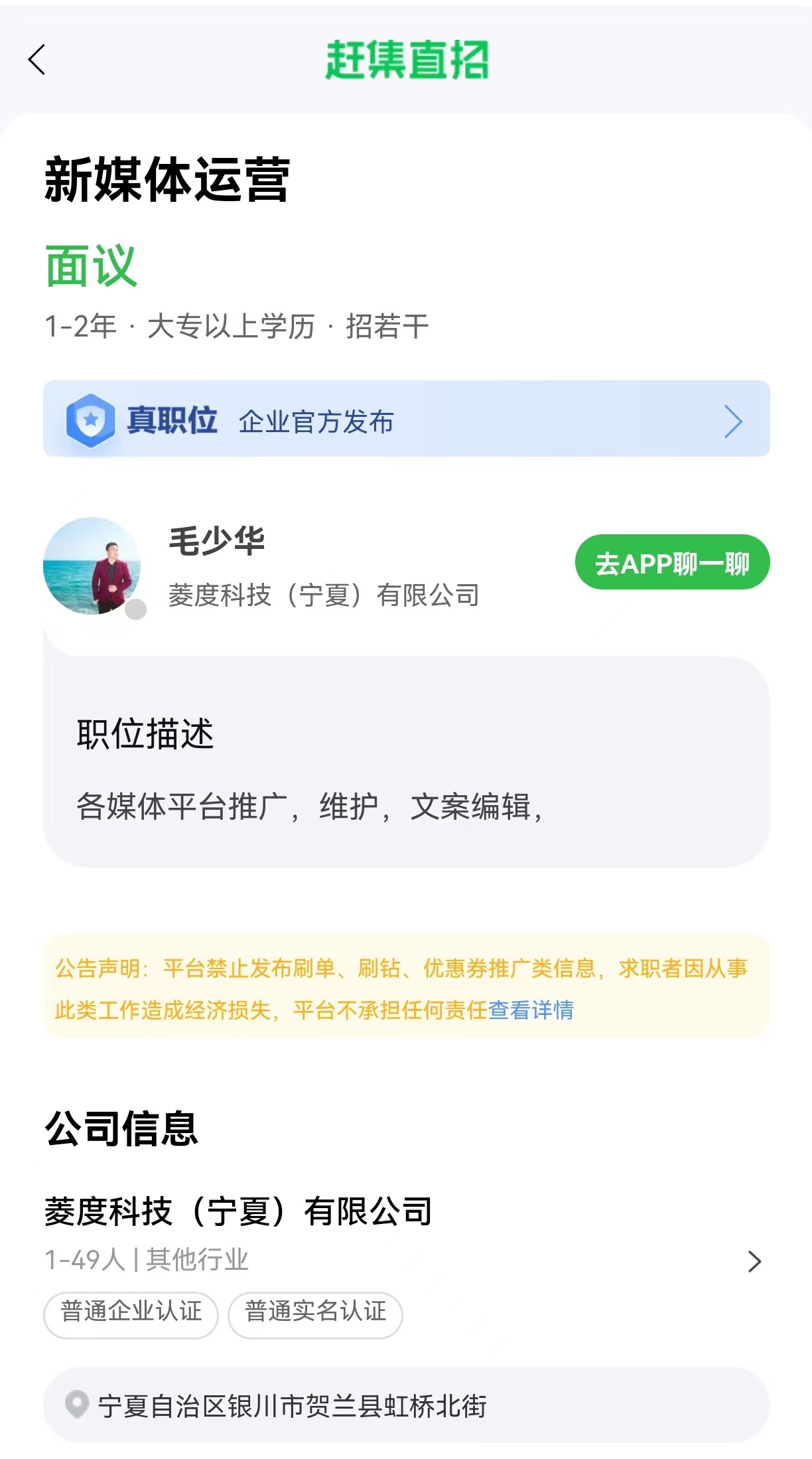This screenshot has height=1459, width=812.
Task: Go back using the top-left arrow
Action: [37, 60]
